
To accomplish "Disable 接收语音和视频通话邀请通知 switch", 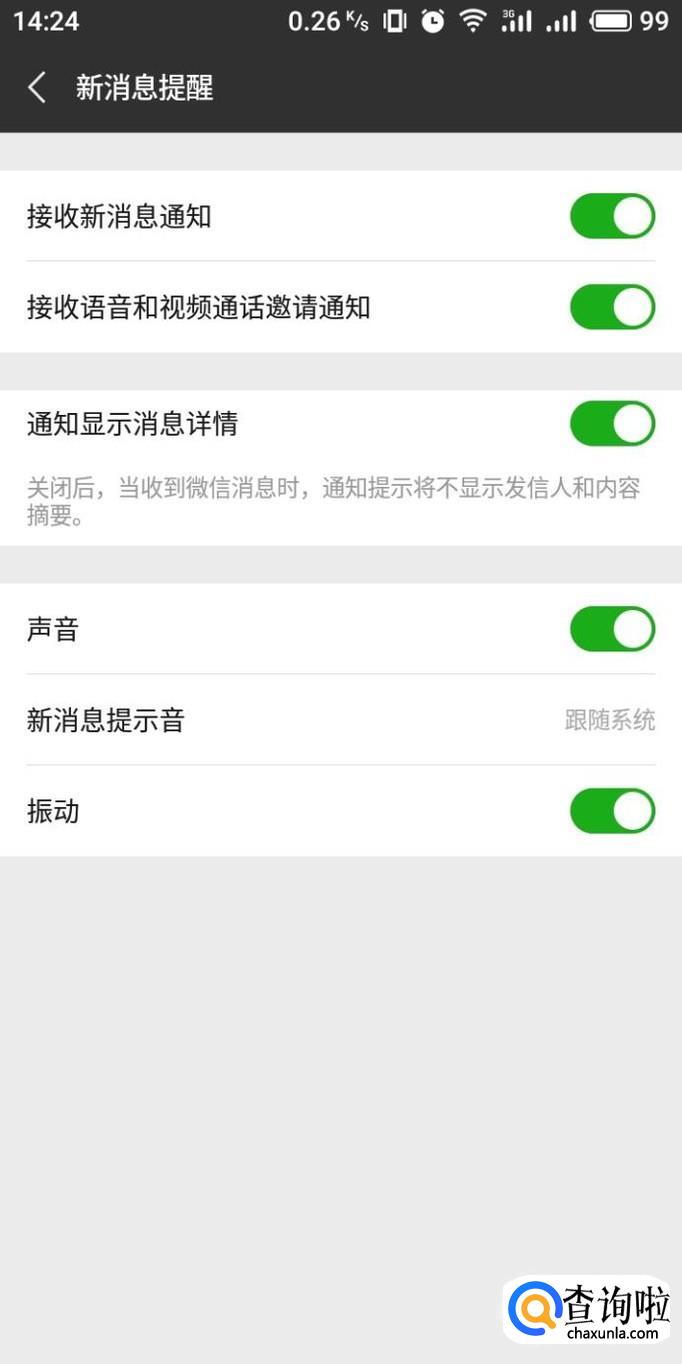I will coord(612,307).
